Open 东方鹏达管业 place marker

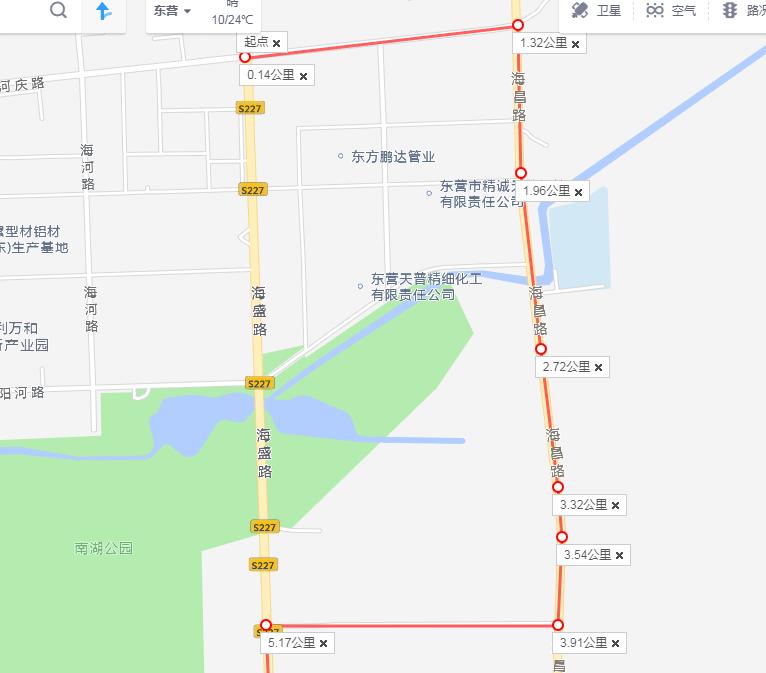(341, 157)
